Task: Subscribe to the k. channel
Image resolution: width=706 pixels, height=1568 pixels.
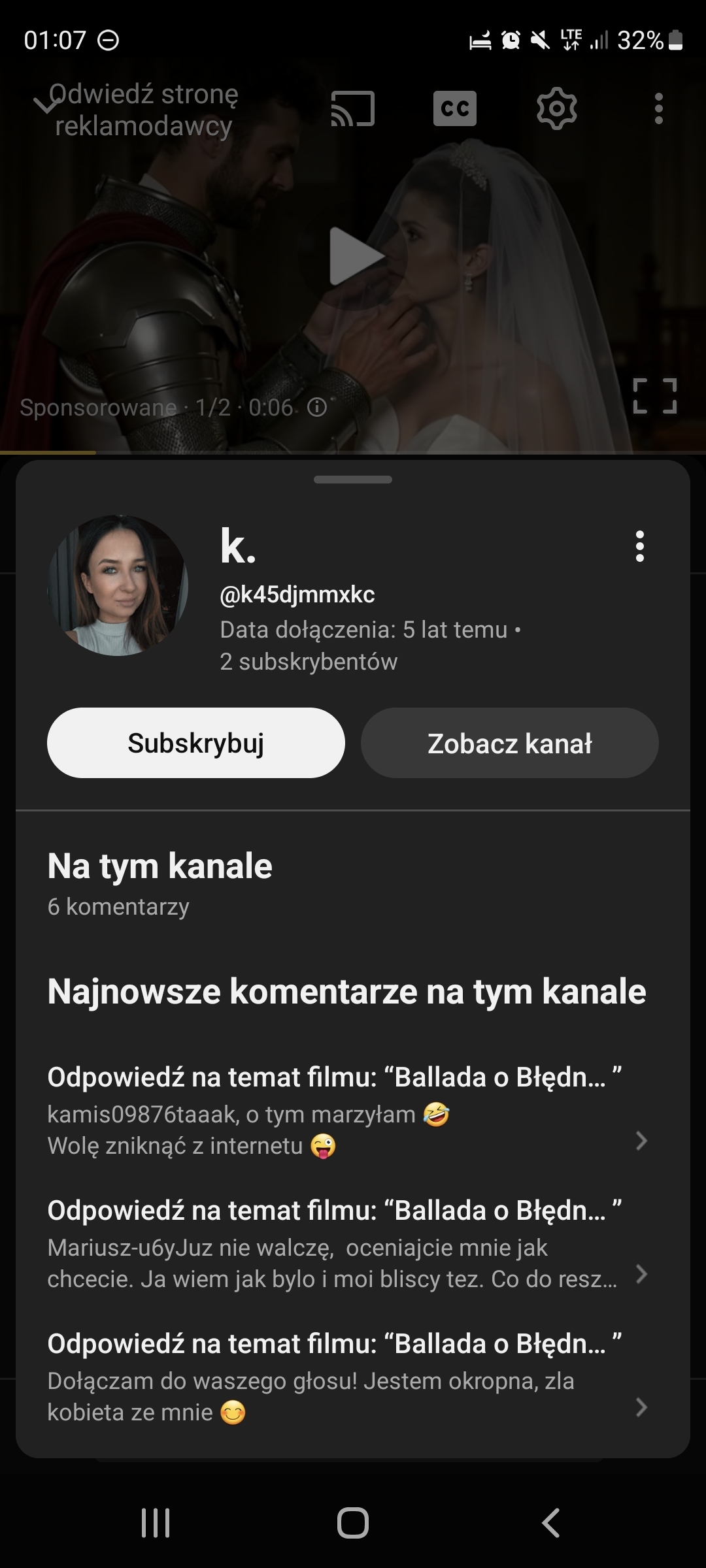Action: (195, 743)
